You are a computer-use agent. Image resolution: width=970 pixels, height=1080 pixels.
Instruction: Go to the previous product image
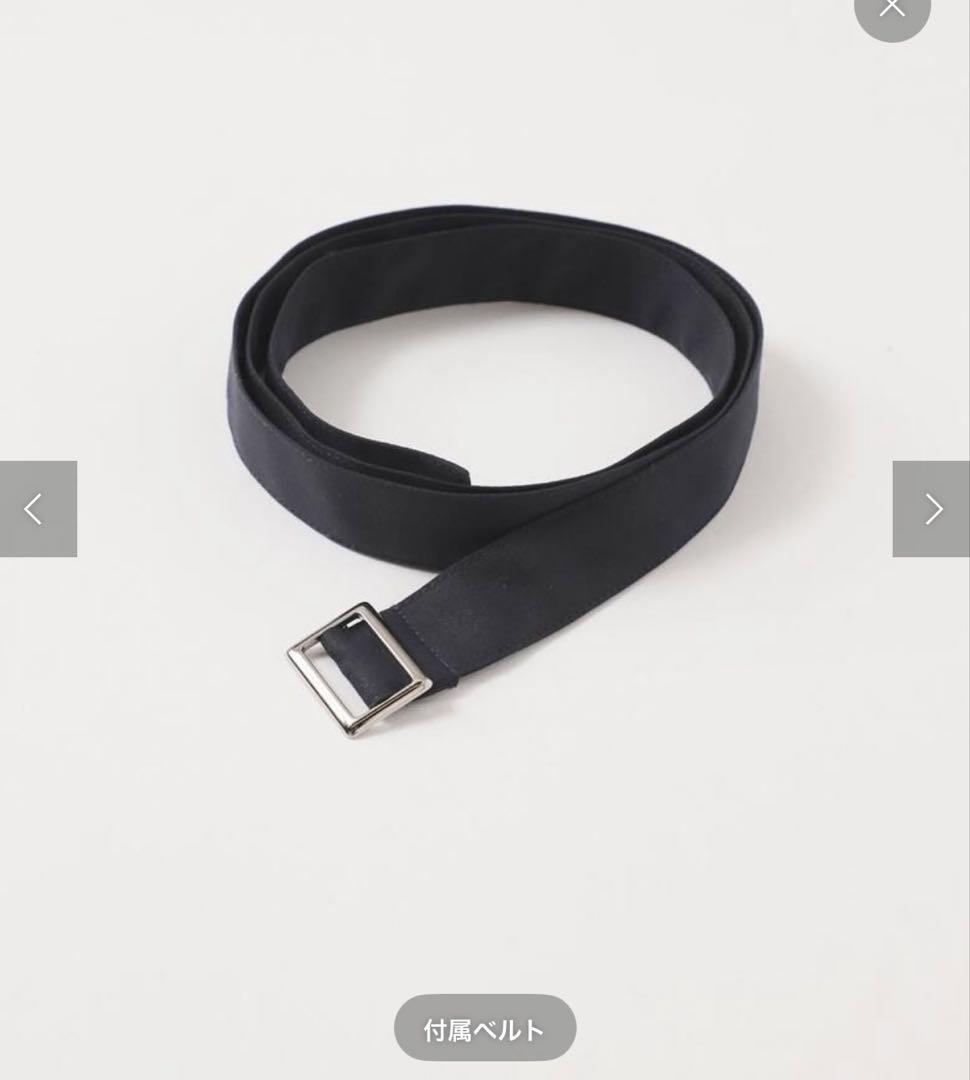pos(37,508)
